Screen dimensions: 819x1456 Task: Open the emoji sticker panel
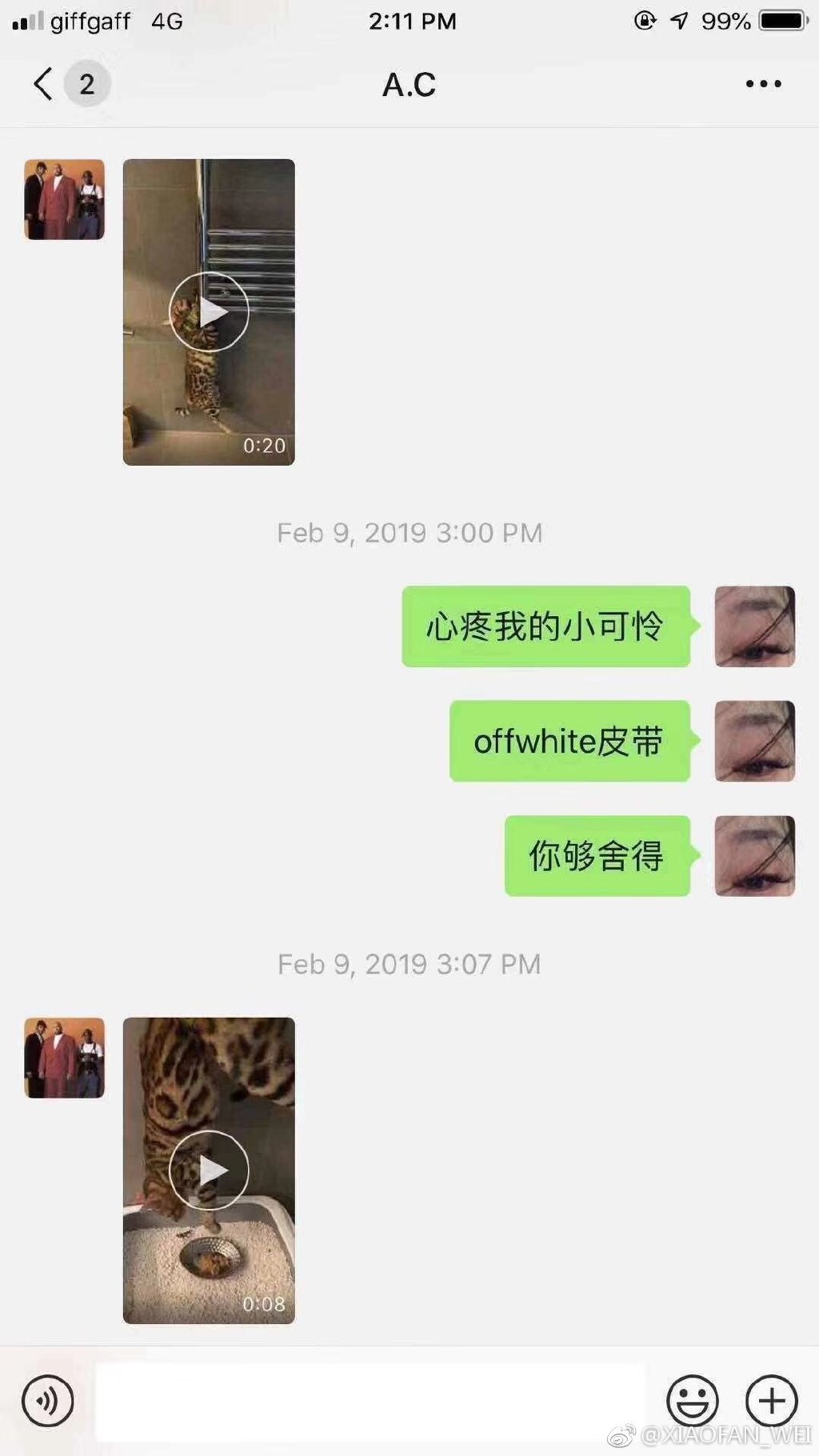click(692, 1401)
